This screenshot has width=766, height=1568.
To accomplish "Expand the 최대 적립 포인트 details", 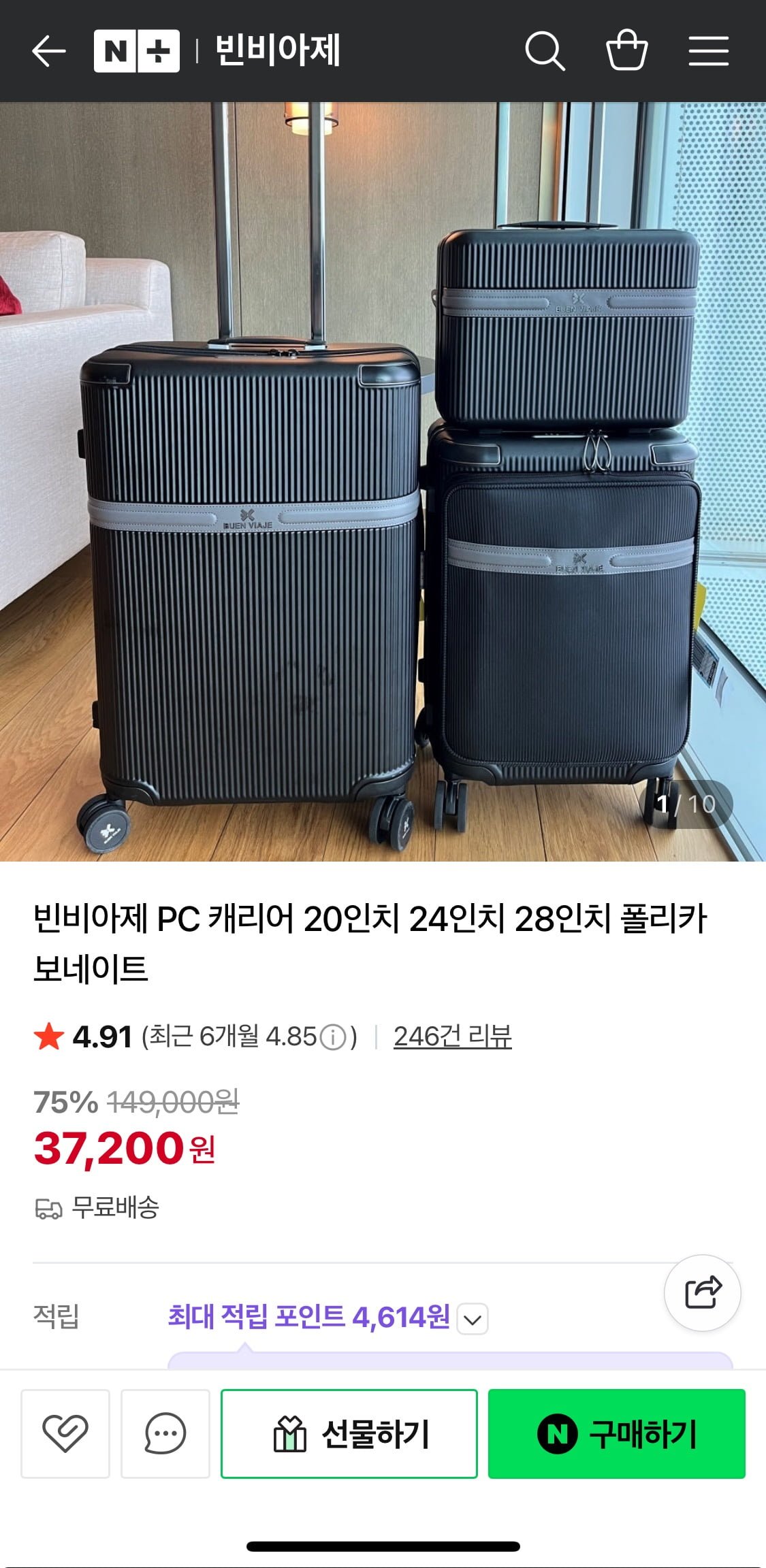I will [473, 1319].
